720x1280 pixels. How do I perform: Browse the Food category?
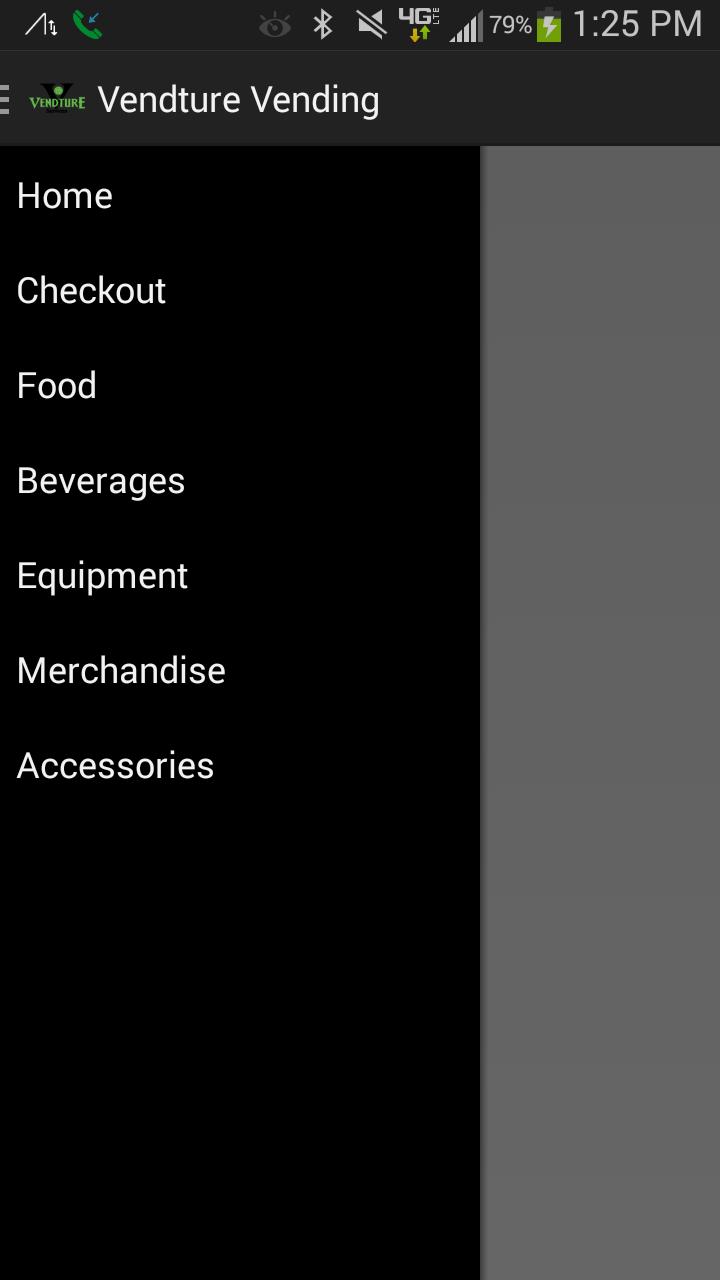coord(57,386)
